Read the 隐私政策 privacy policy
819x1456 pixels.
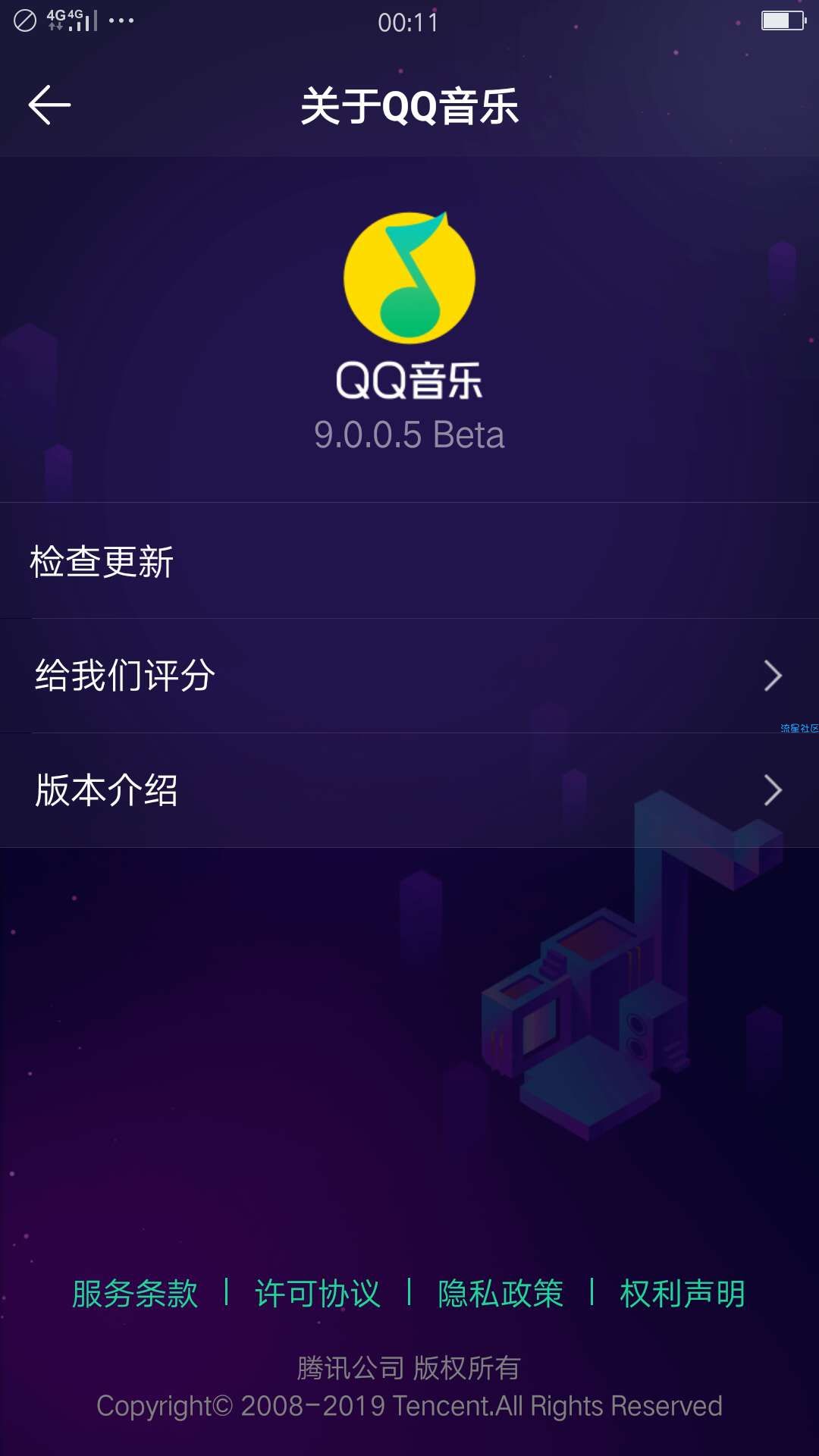pos(500,1293)
